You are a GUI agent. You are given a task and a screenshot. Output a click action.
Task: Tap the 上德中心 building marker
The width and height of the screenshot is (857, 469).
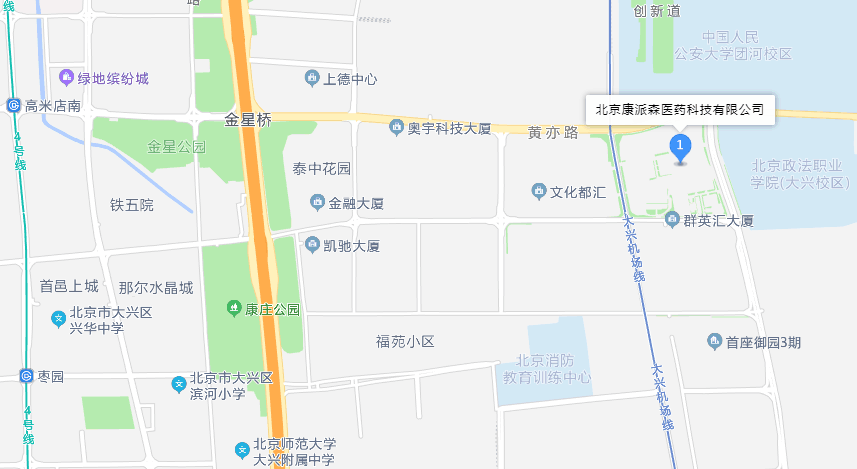[312, 78]
